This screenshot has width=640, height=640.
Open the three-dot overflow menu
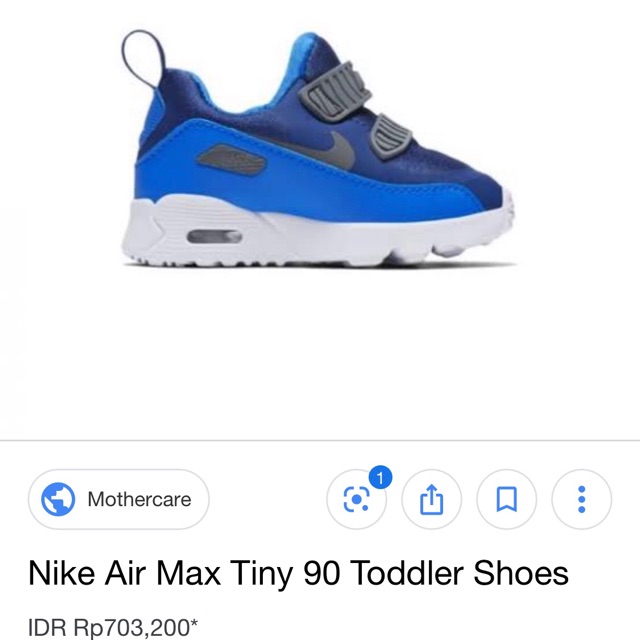point(581,499)
